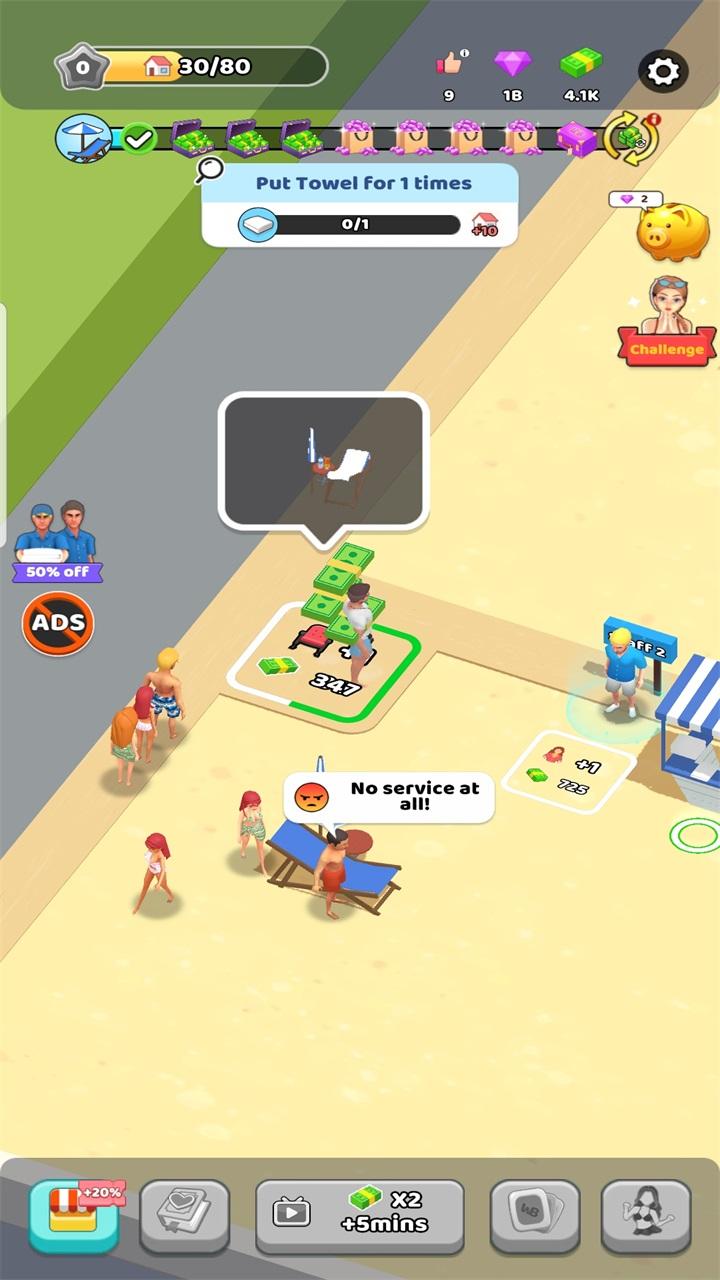Open the locked cards button
The height and width of the screenshot is (1280, 720).
tap(535, 1215)
